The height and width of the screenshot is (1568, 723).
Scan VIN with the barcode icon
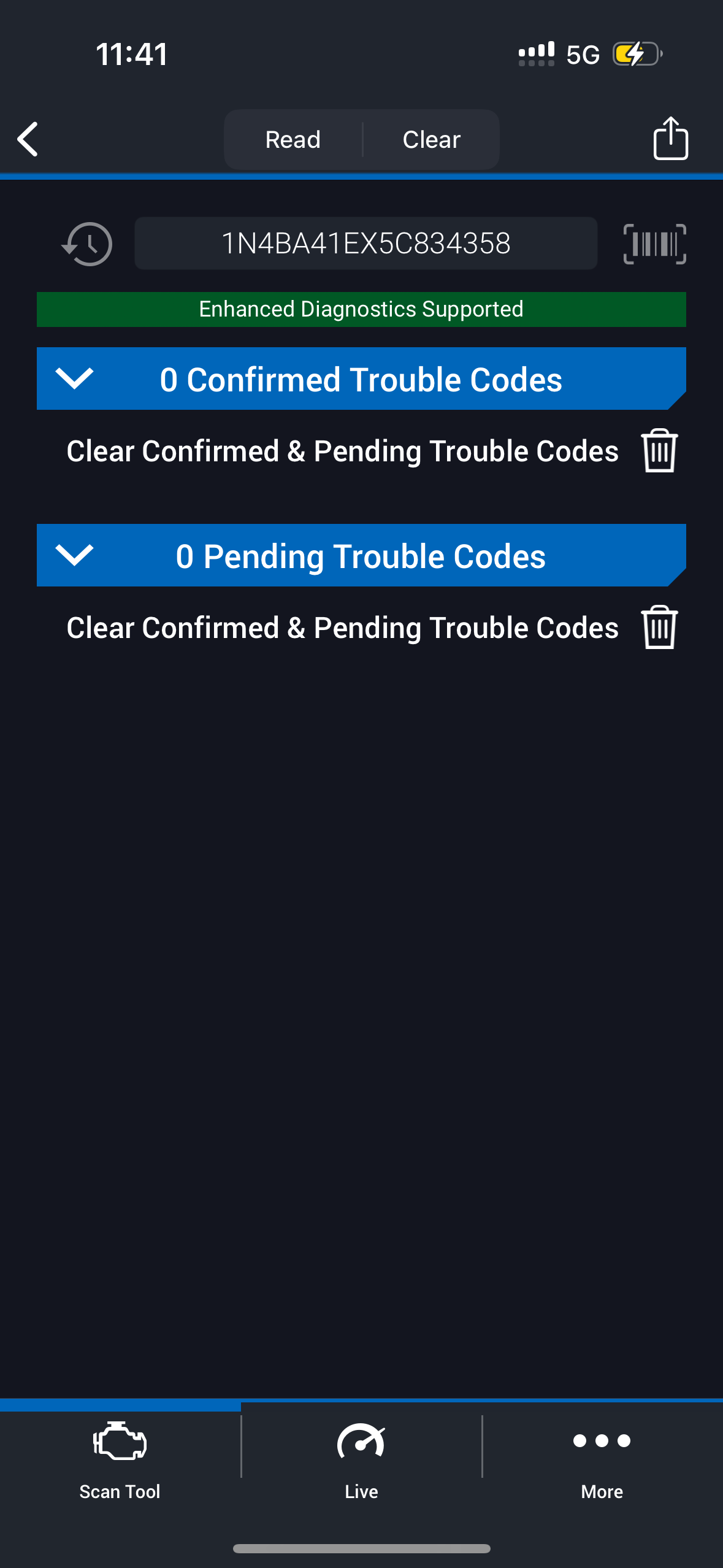654,244
